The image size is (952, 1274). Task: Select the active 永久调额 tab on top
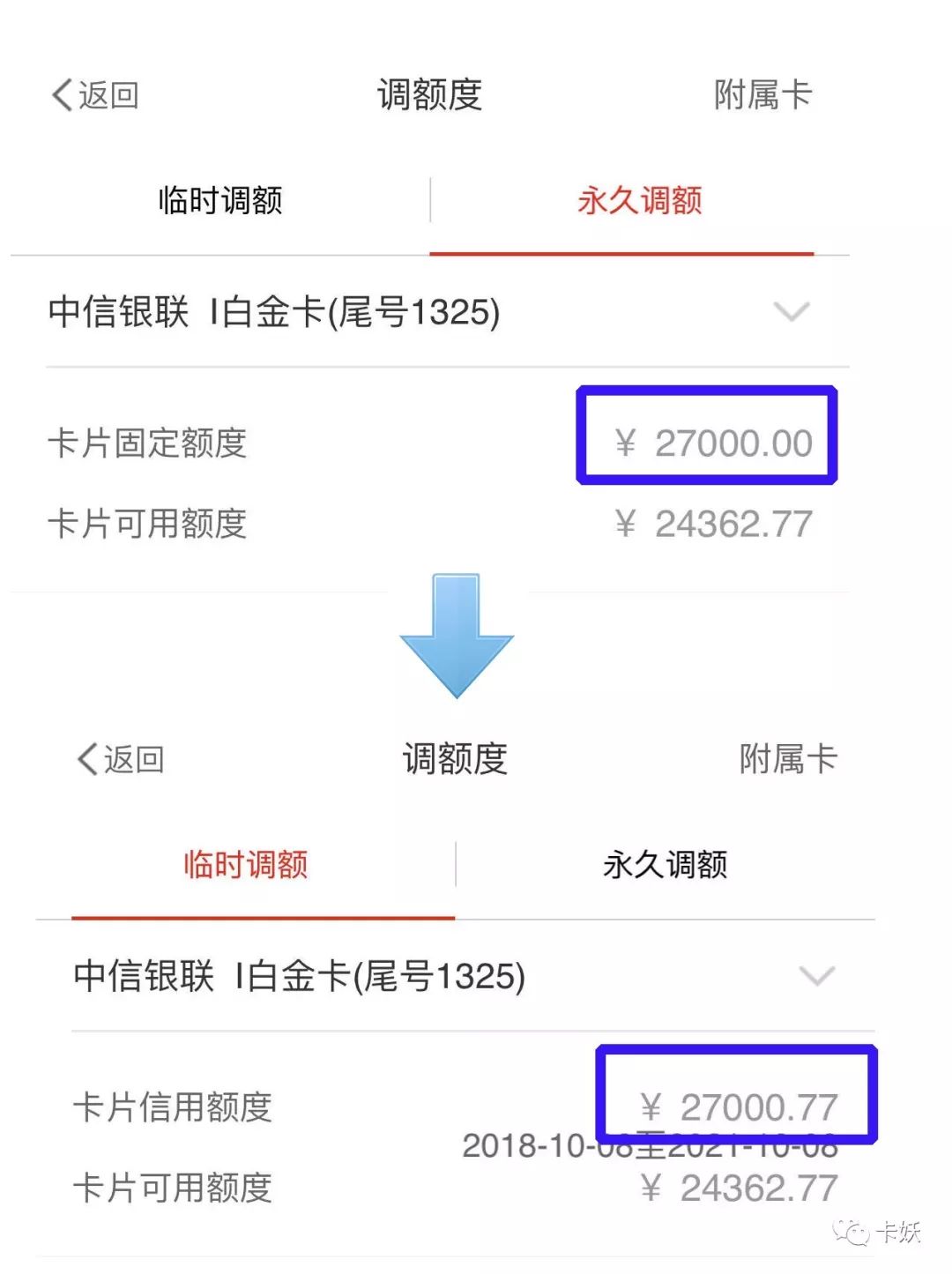pyautogui.click(x=639, y=202)
